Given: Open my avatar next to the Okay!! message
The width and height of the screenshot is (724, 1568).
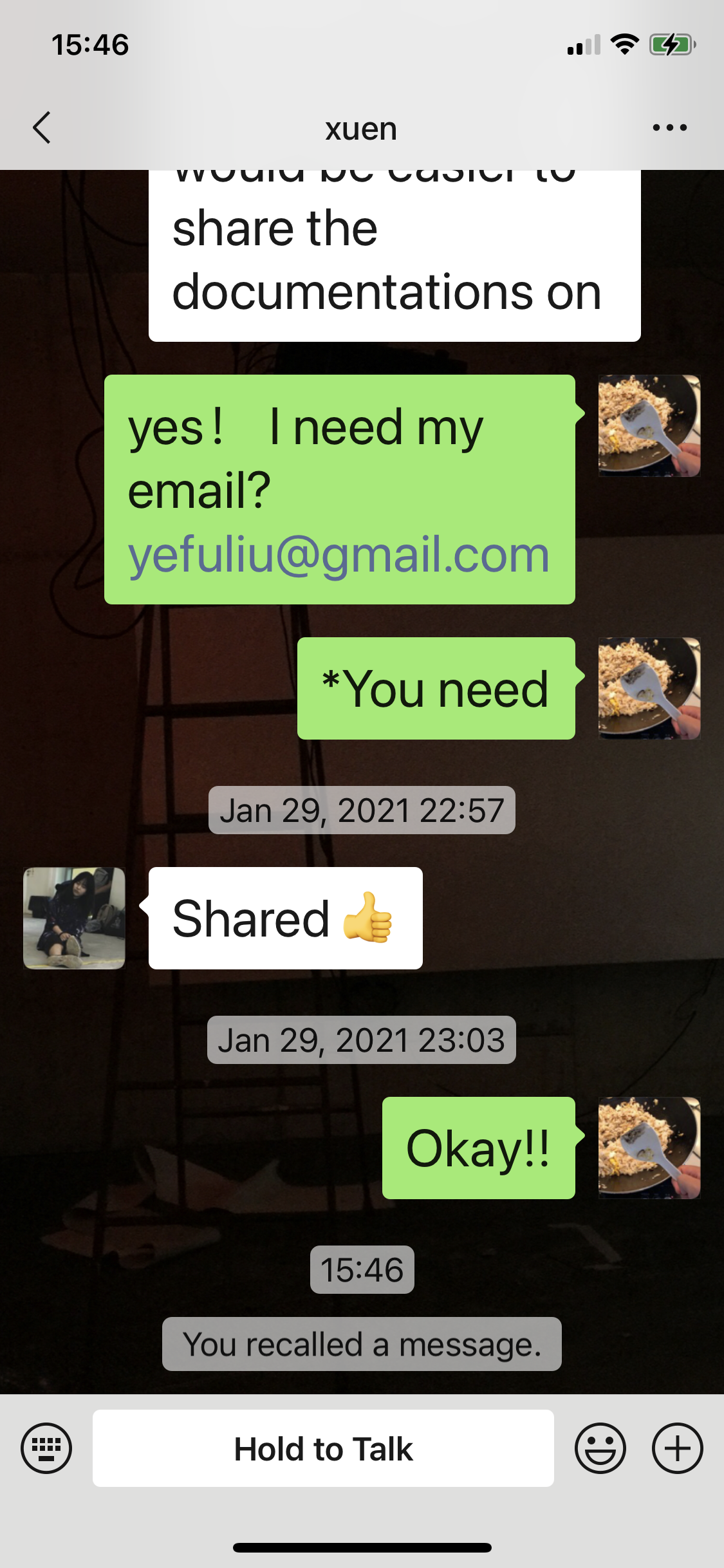Looking at the screenshot, I should pos(649,1148).
